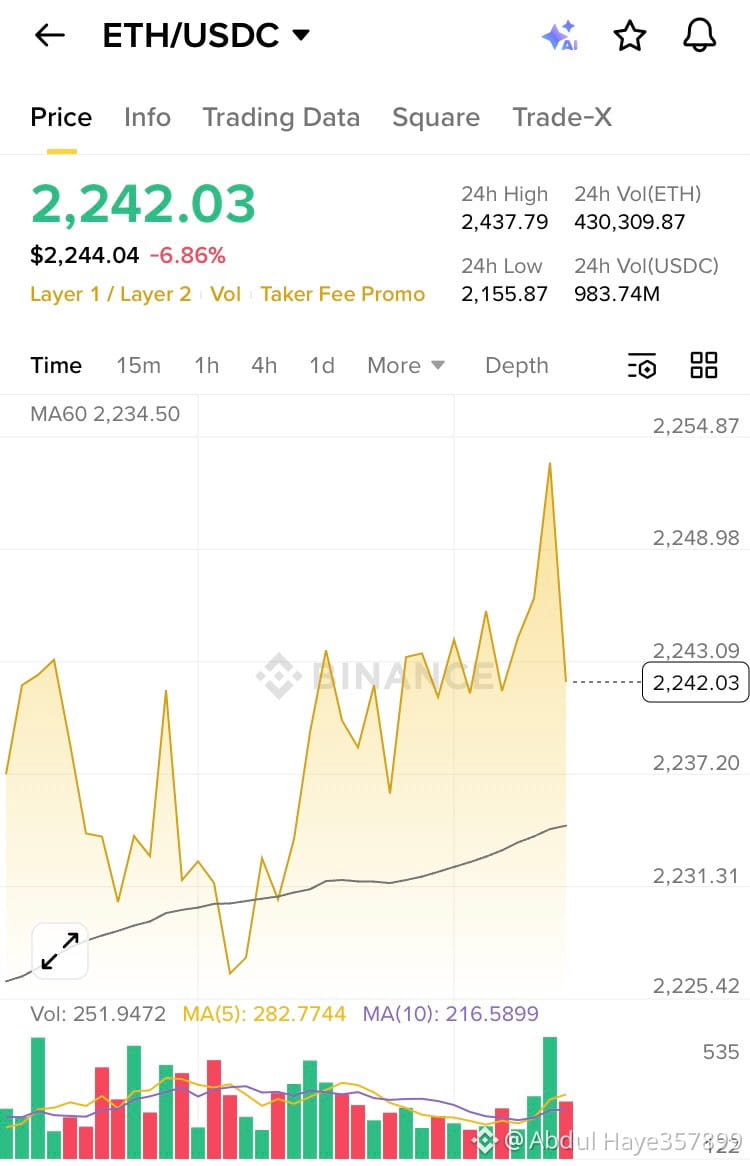Select the 15m chart interval

coord(138,365)
